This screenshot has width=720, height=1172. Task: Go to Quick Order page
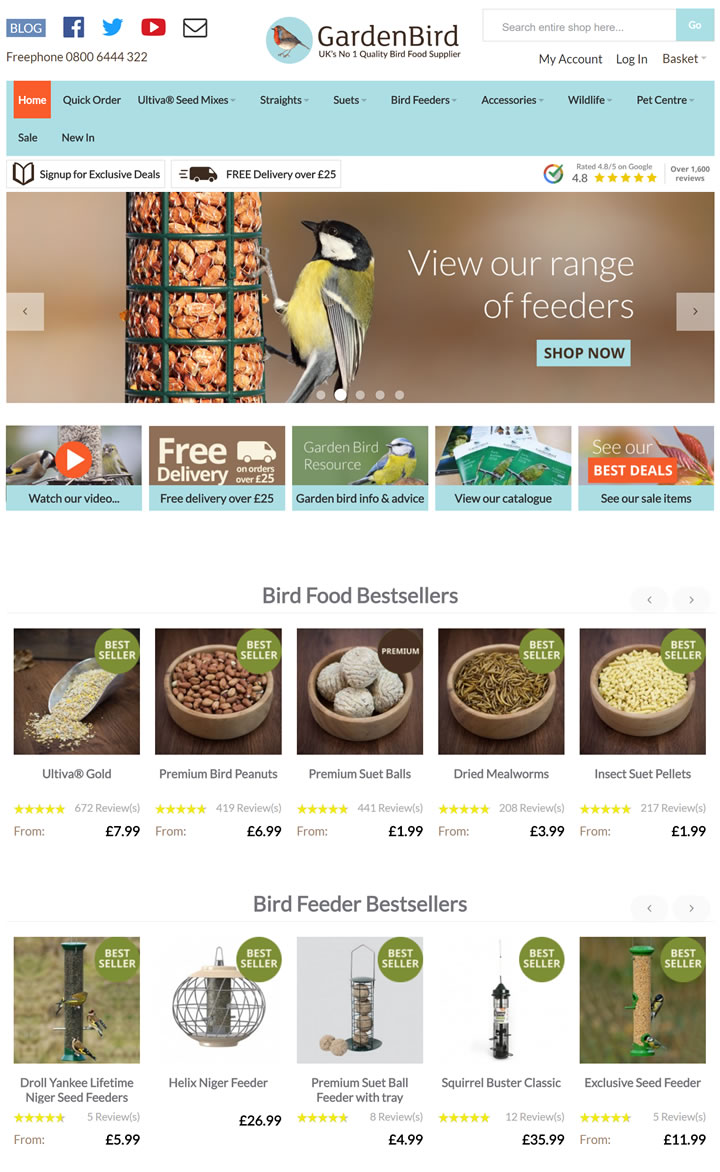click(92, 100)
